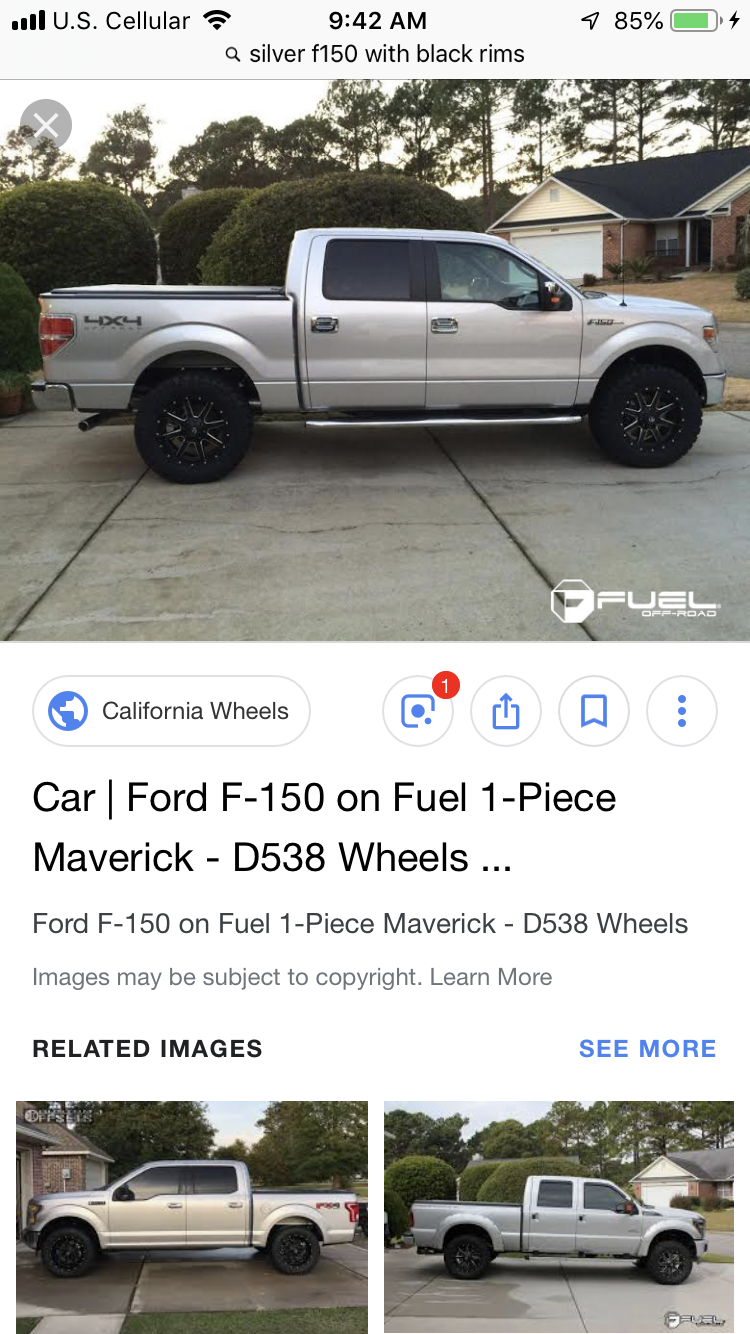Tap the green battery level indicator
The image size is (750, 1334).
(691, 18)
